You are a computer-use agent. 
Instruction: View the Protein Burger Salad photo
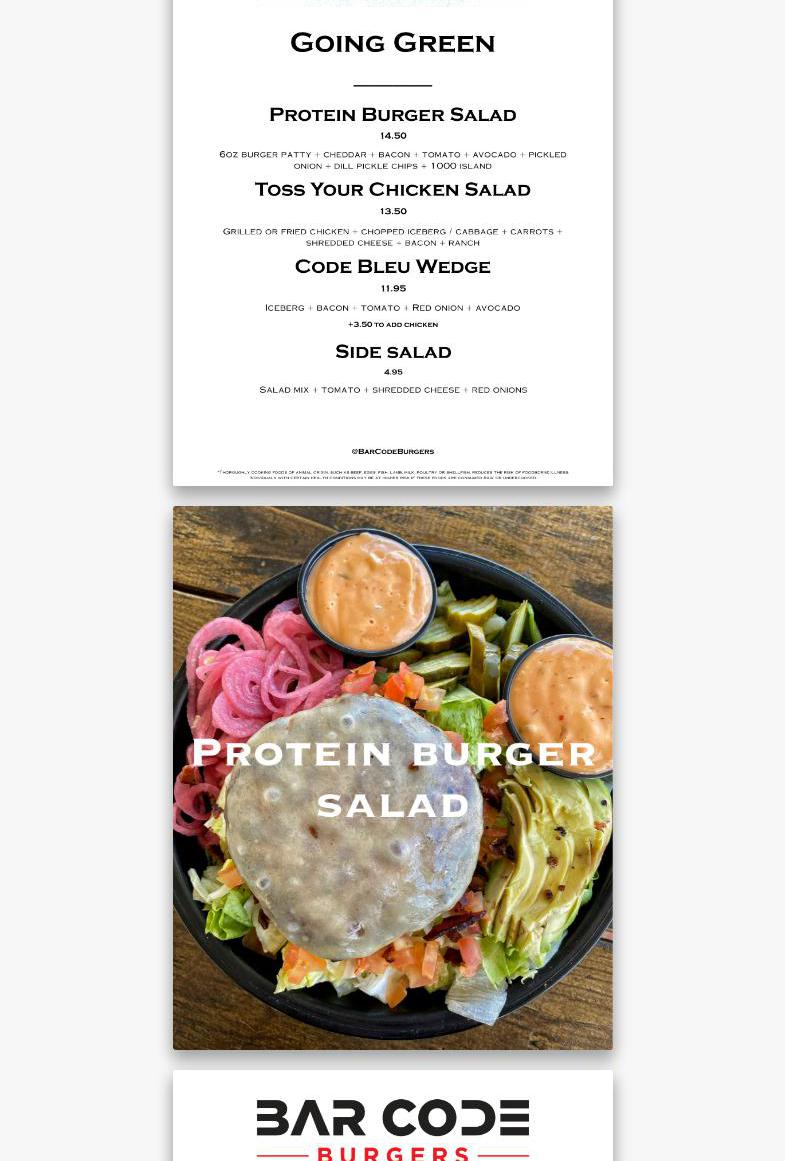pos(392,777)
